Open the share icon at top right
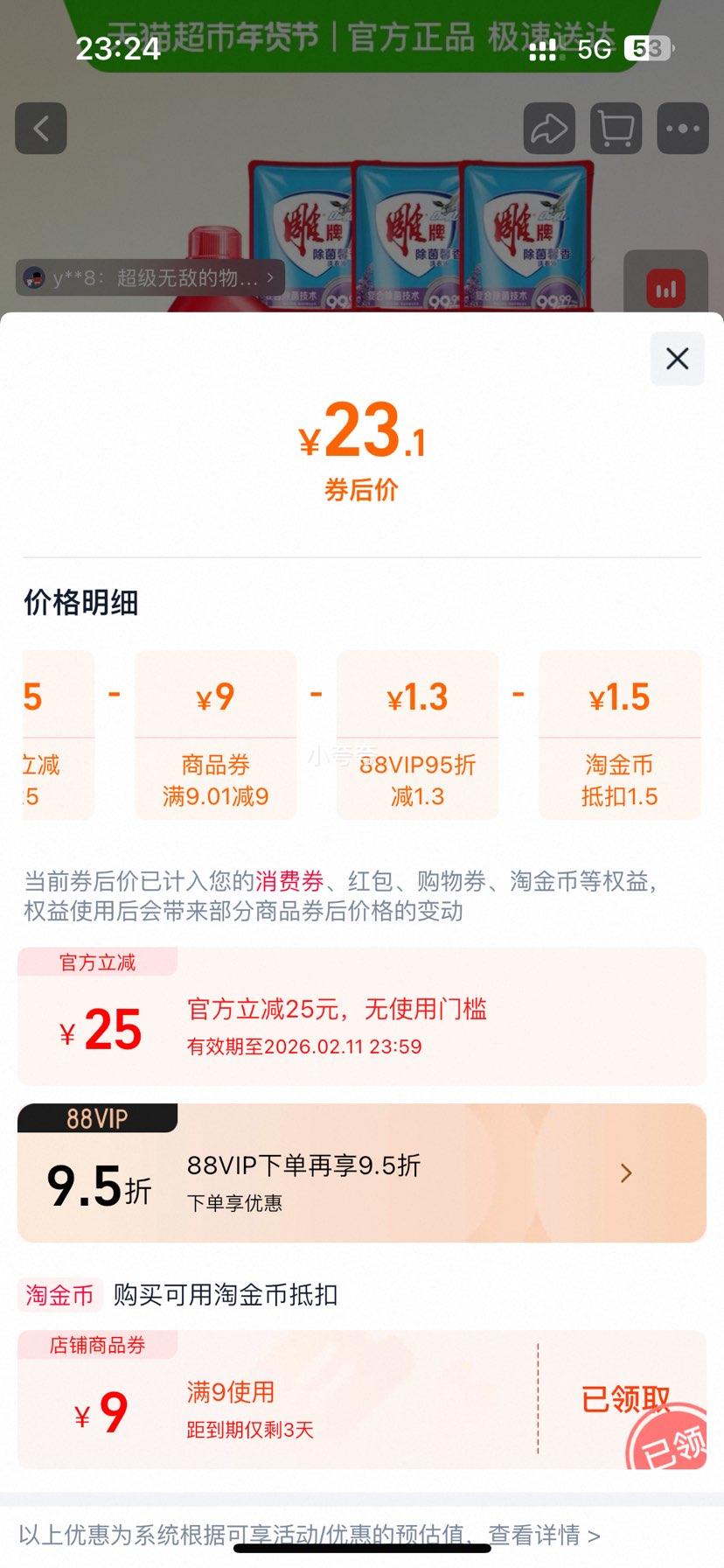This screenshot has width=724, height=1568. click(x=549, y=128)
